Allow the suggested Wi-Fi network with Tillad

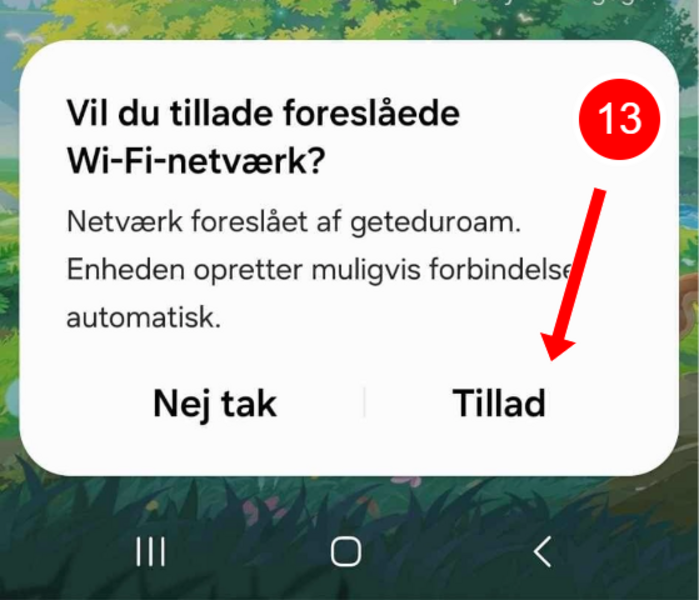(499, 403)
